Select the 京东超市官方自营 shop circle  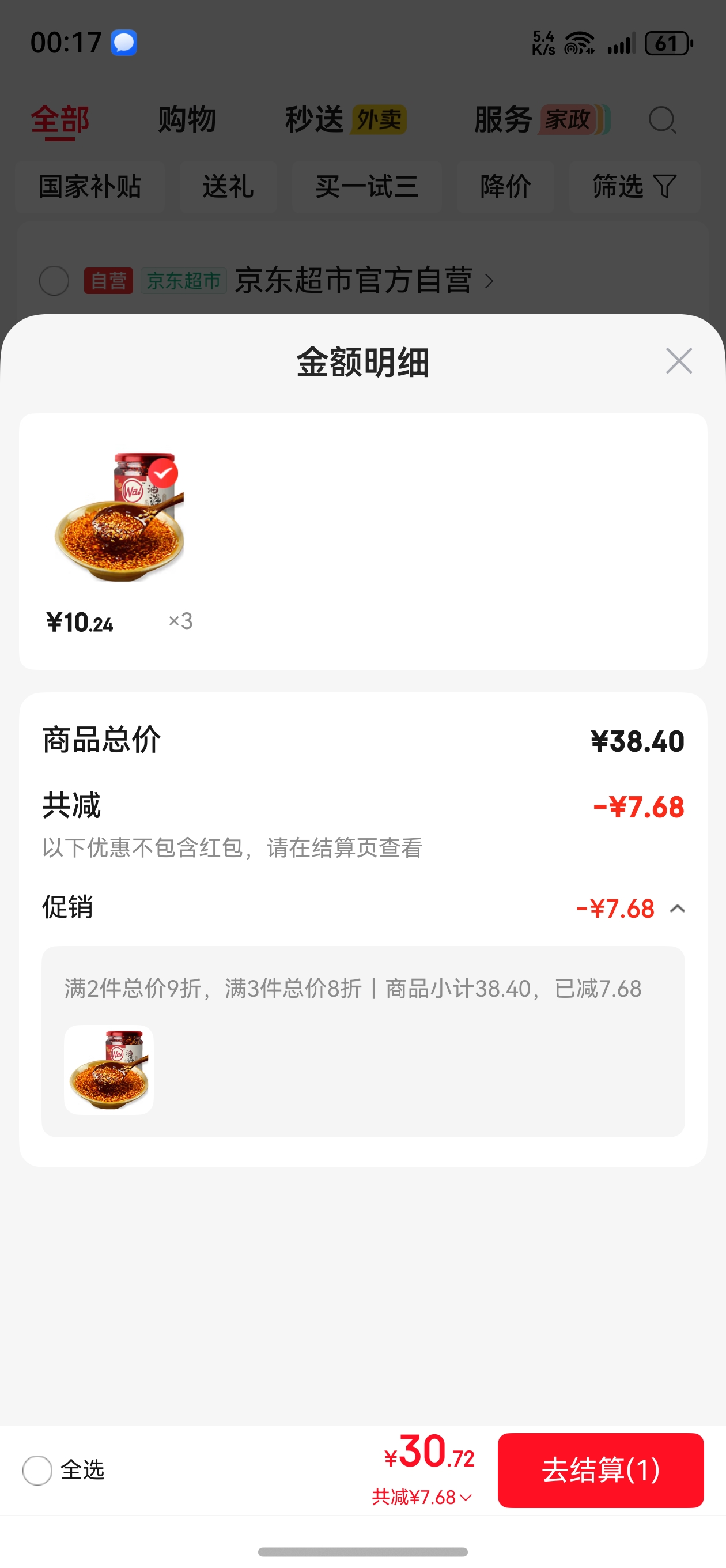pyautogui.click(x=54, y=281)
